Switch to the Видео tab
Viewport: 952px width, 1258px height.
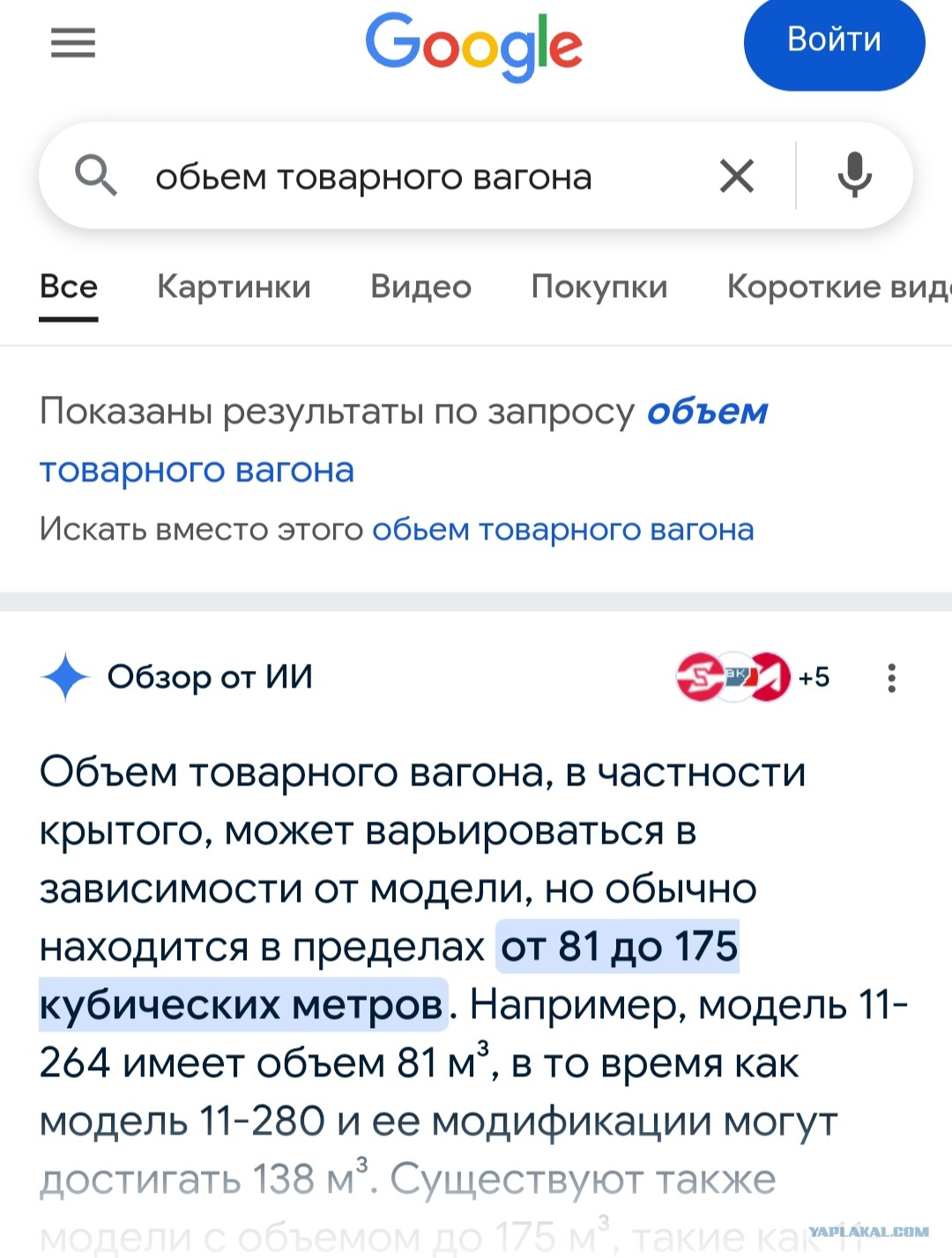point(420,287)
